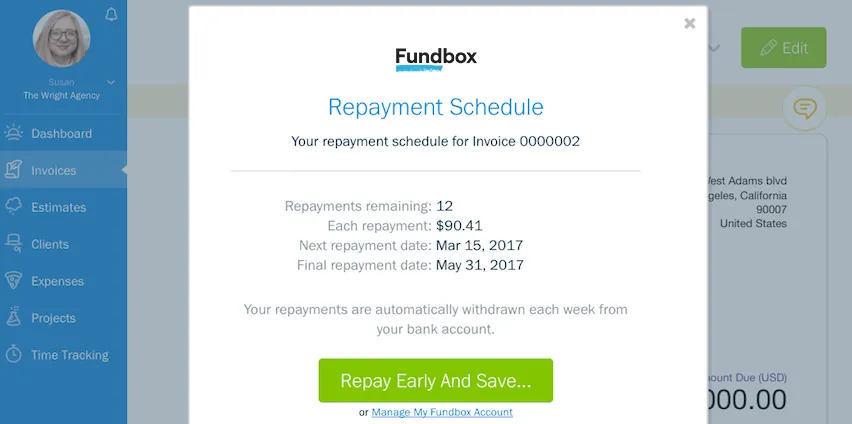Open the Expenses section
This screenshot has height=424, width=852.
pos(57,281)
